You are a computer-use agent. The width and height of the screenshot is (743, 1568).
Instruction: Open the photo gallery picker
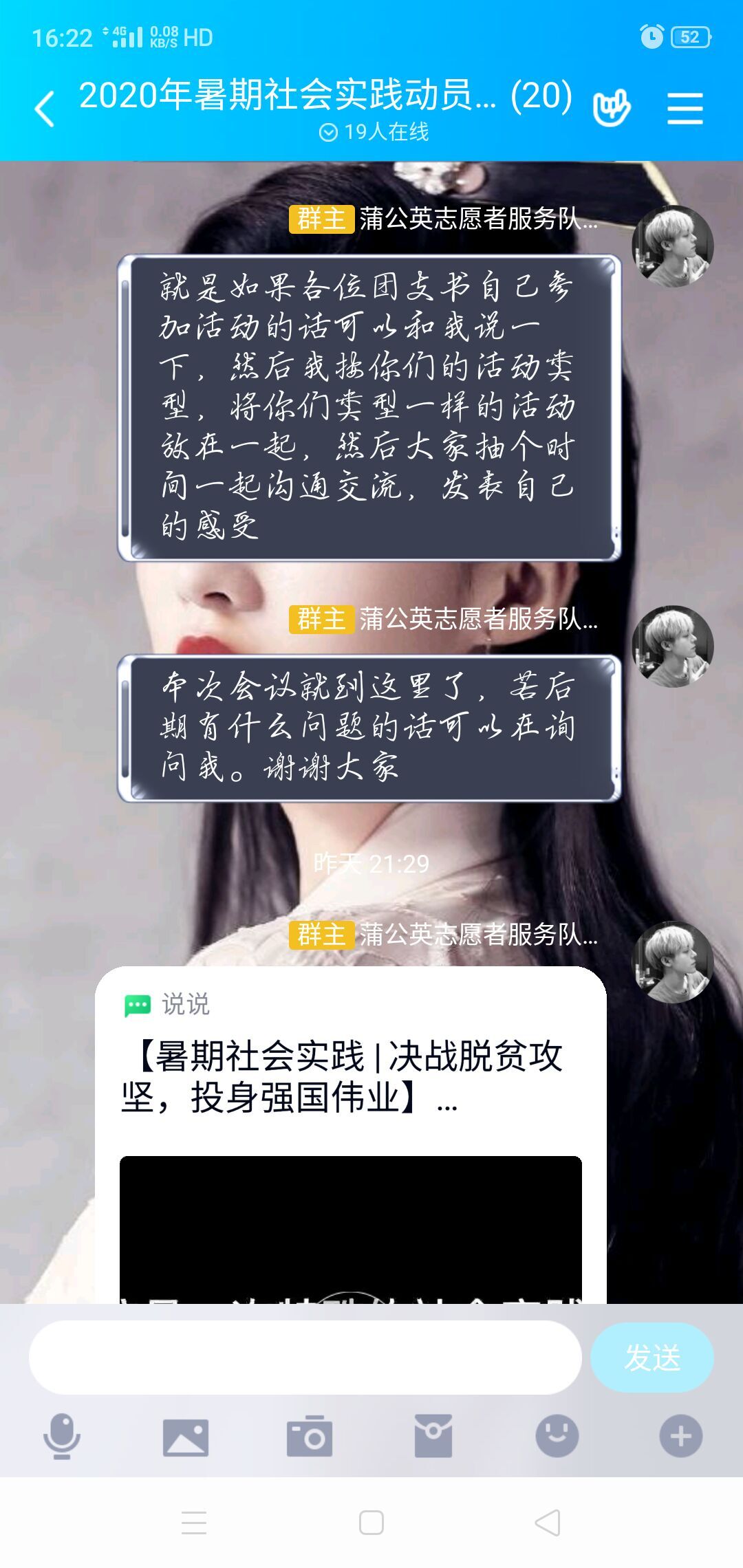[x=186, y=1437]
